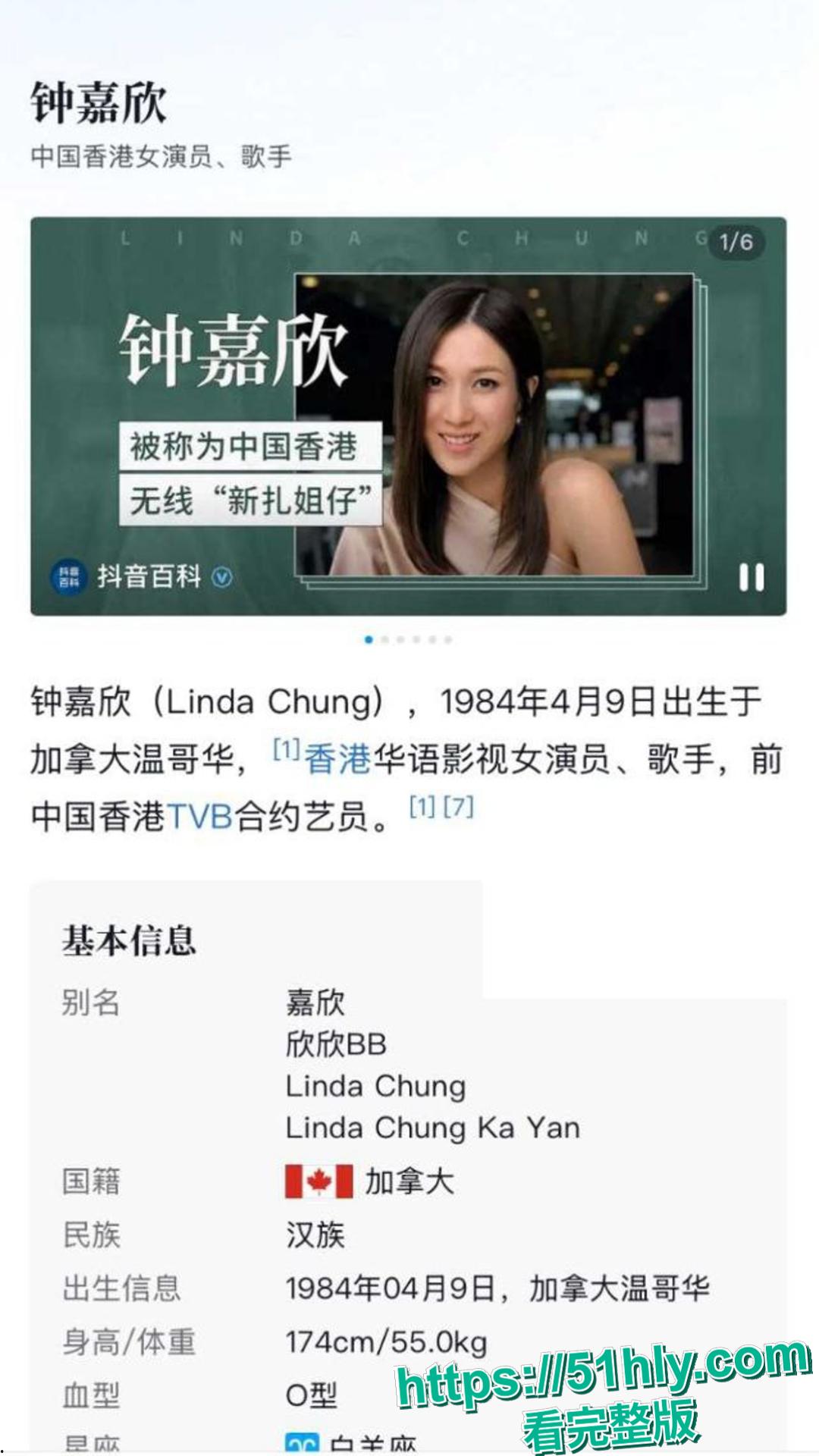The image size is (819, 1456).
Task: Select the active first pagination dot
Action: pos(367,639)
